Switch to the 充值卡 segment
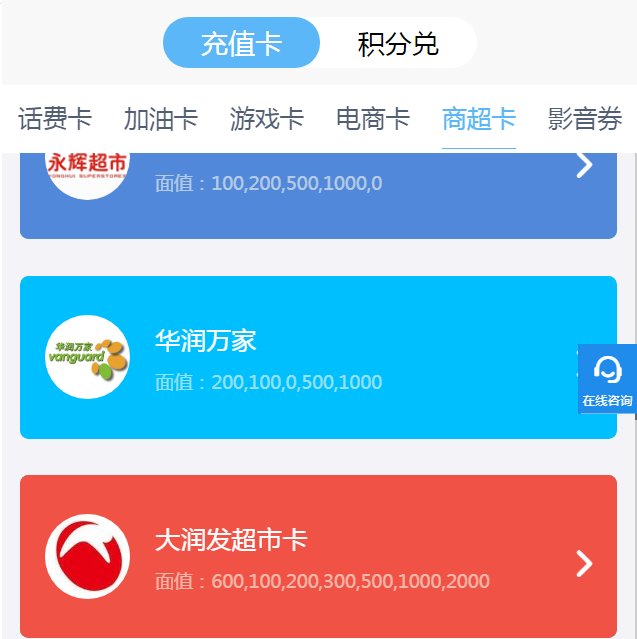The width and height of the screenshot is (637, 639). click(x=242, y=44)
